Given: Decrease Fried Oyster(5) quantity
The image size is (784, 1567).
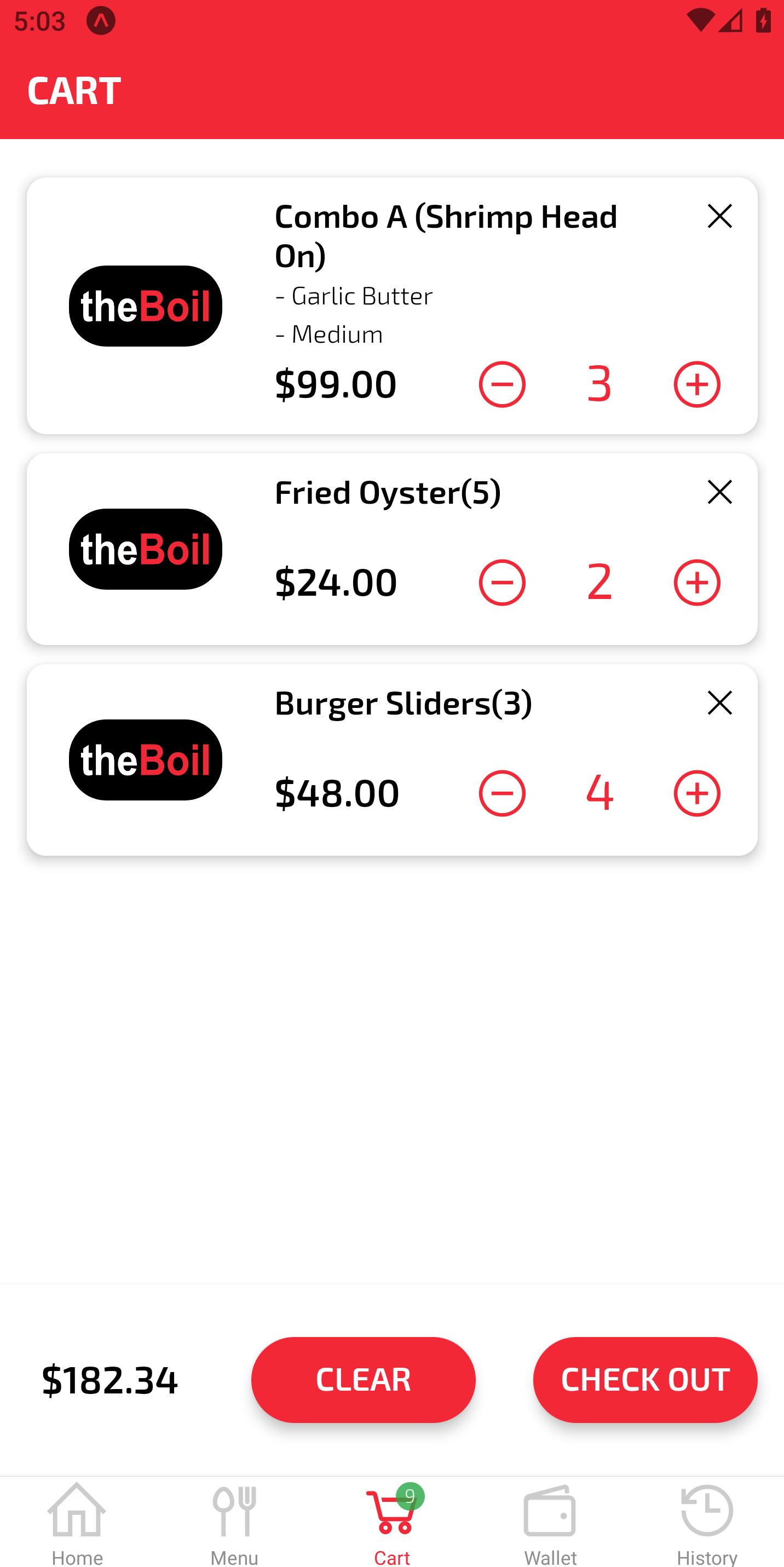Looking at the screenshot, I should pos(502,583).
